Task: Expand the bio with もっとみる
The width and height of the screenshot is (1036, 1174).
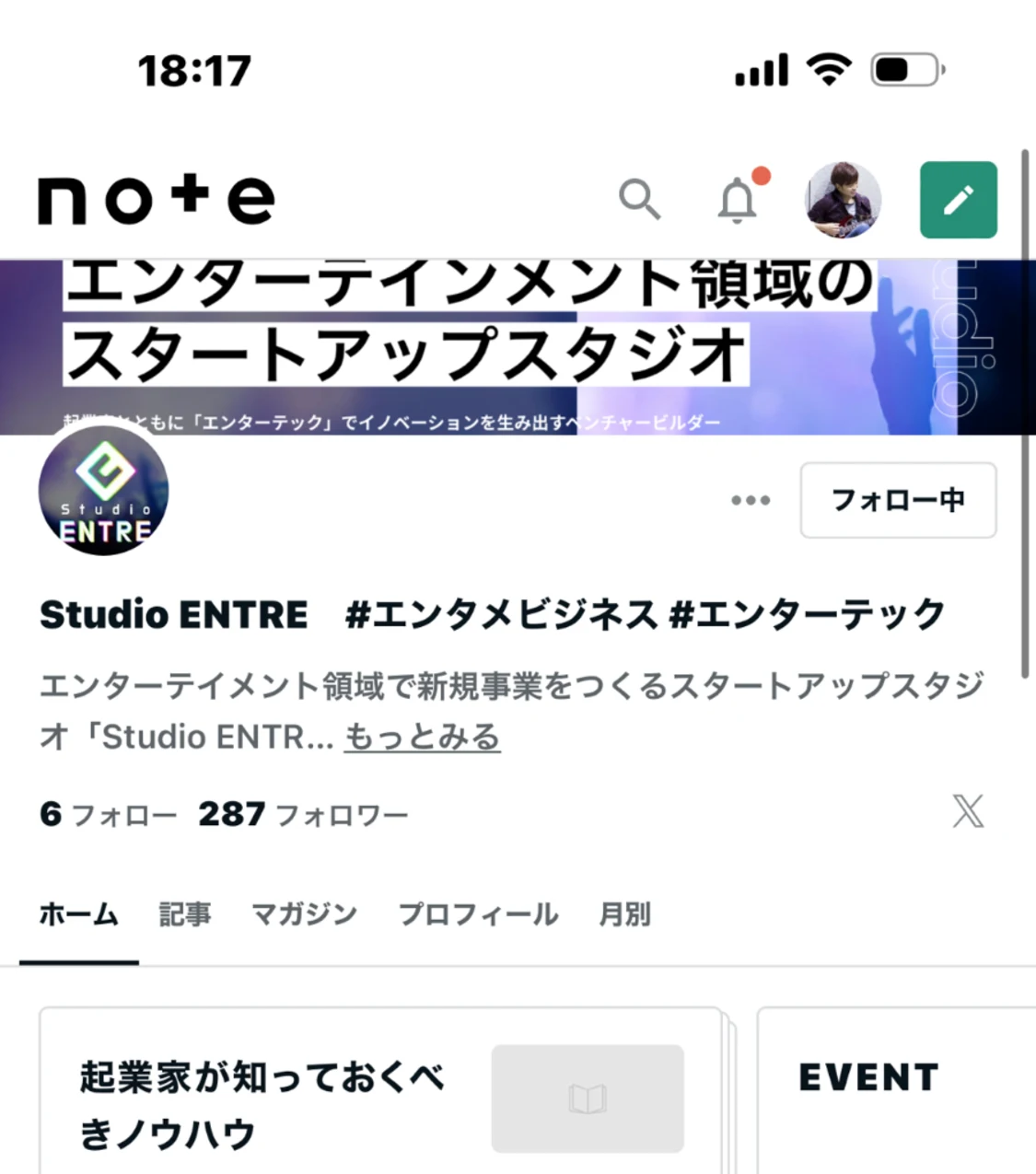Action: 422,737
